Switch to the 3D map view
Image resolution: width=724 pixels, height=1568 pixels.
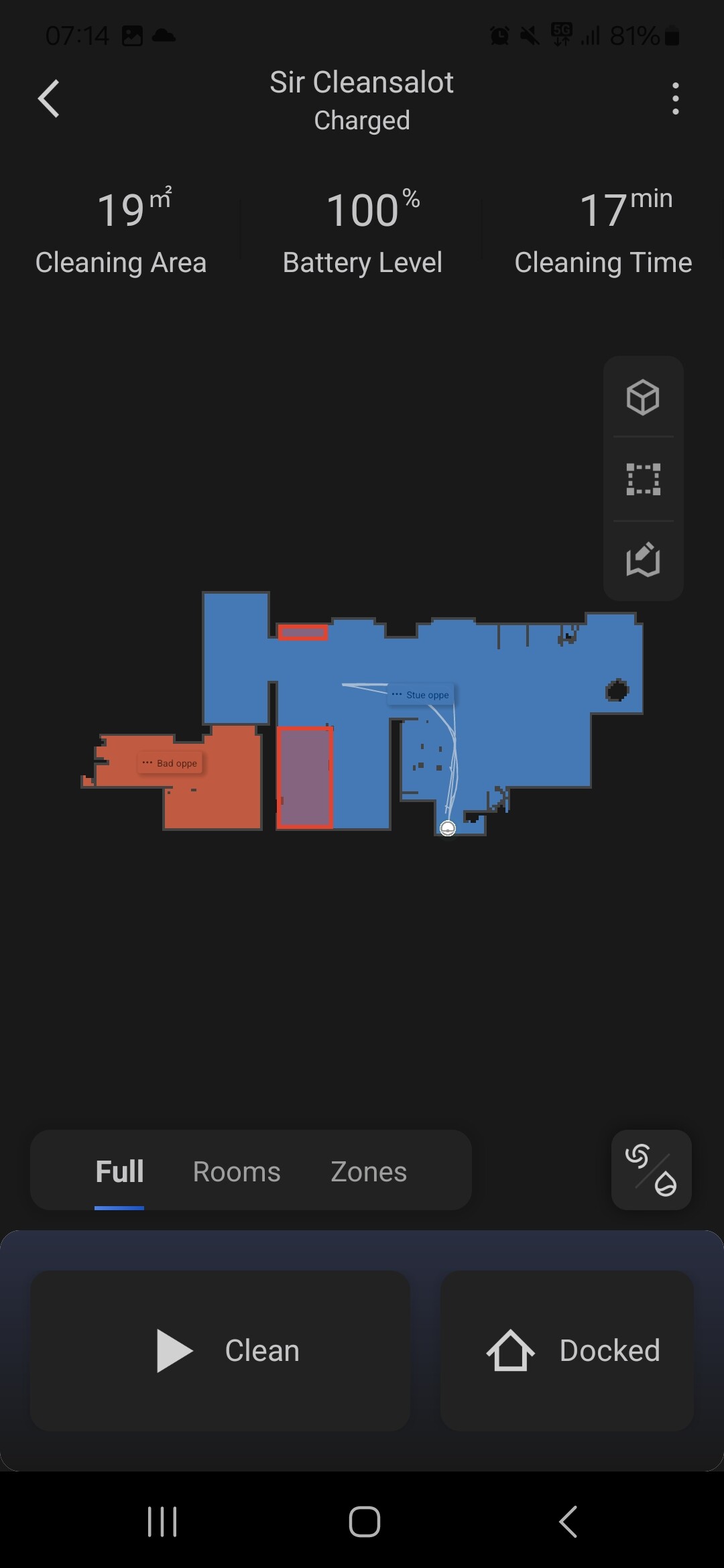click(x=643, y=397)
